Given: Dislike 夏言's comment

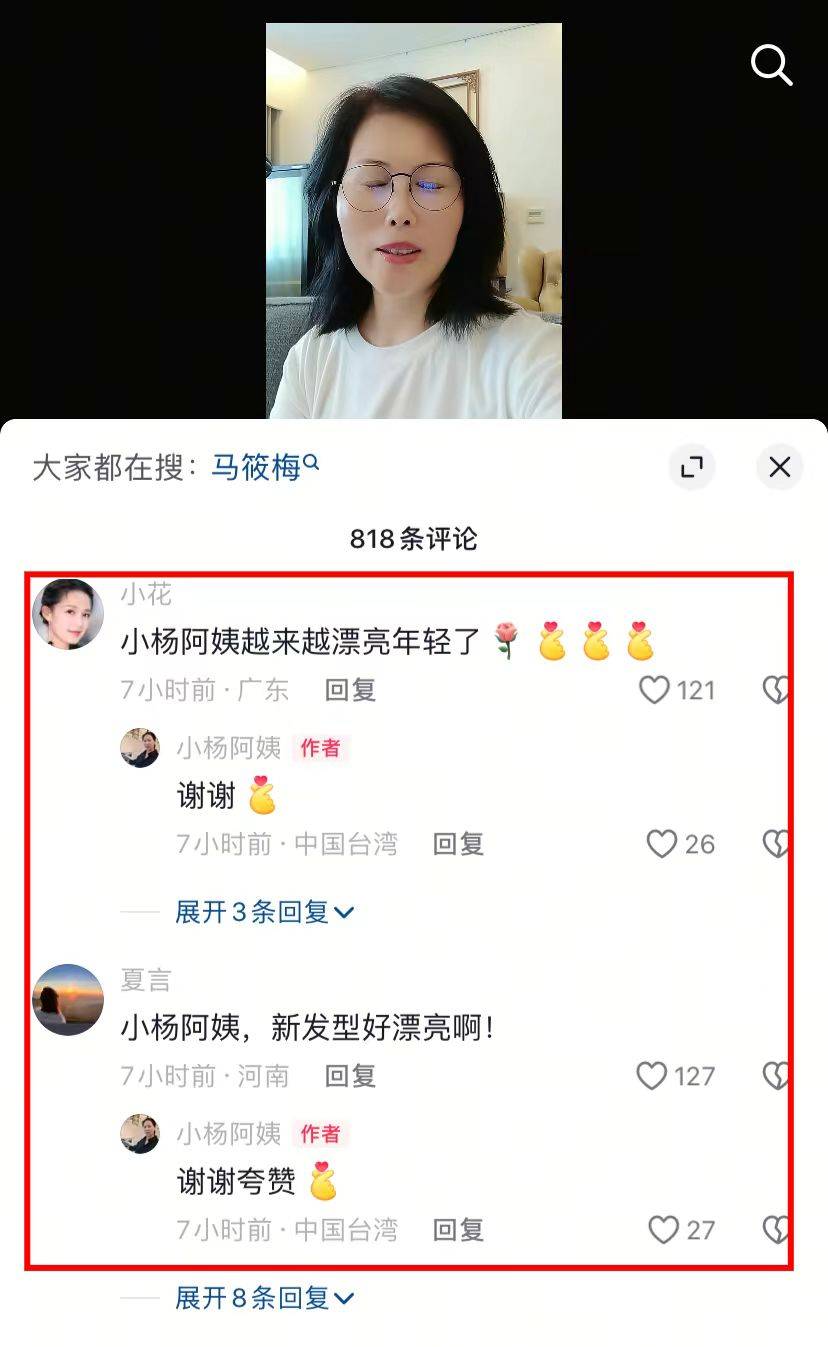Looking at the screenshot, I should click(x=776, y=1076).
